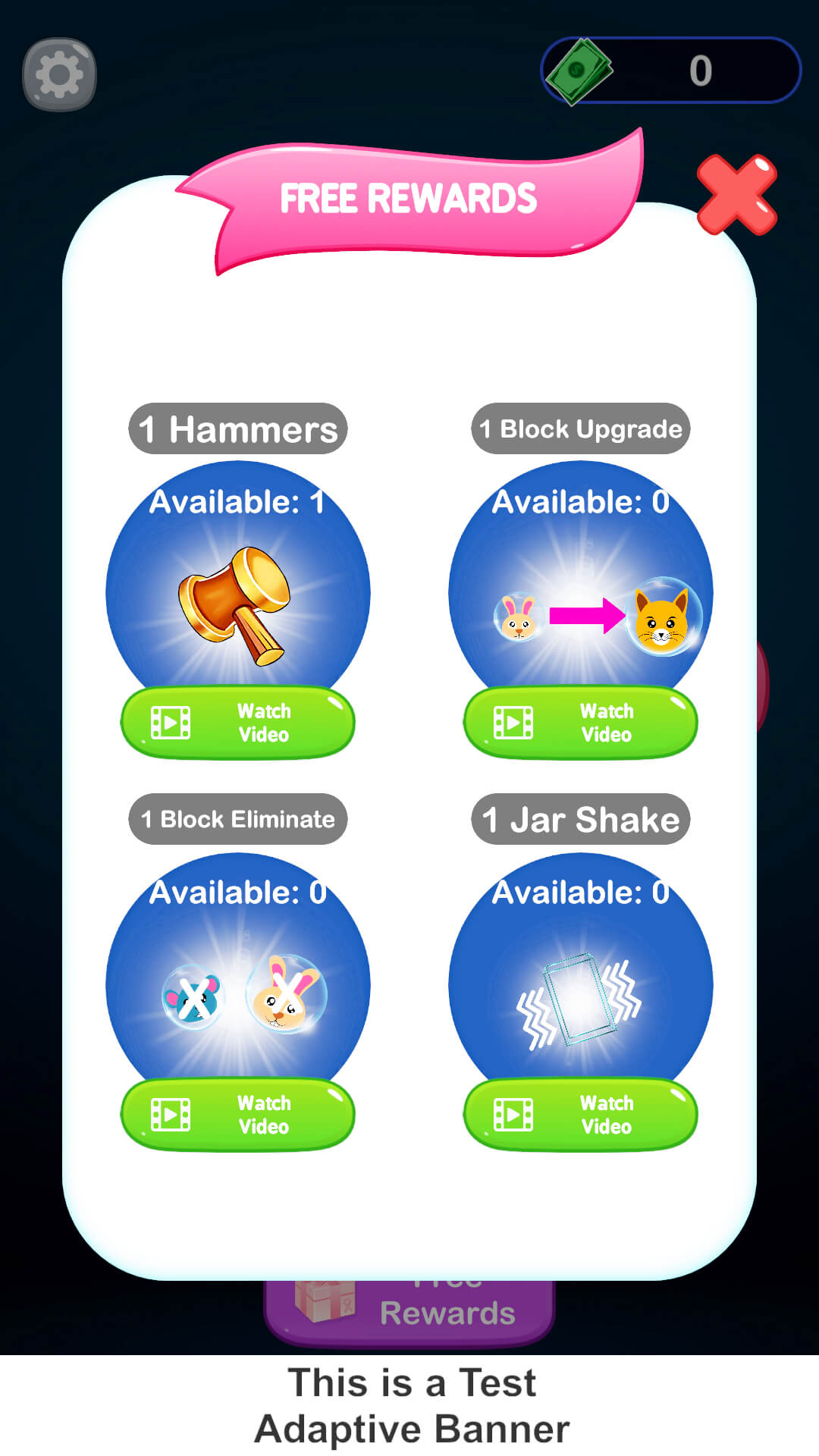Open the settings gear
Viewport: 819px width, 1456px height.
(59, 74)
